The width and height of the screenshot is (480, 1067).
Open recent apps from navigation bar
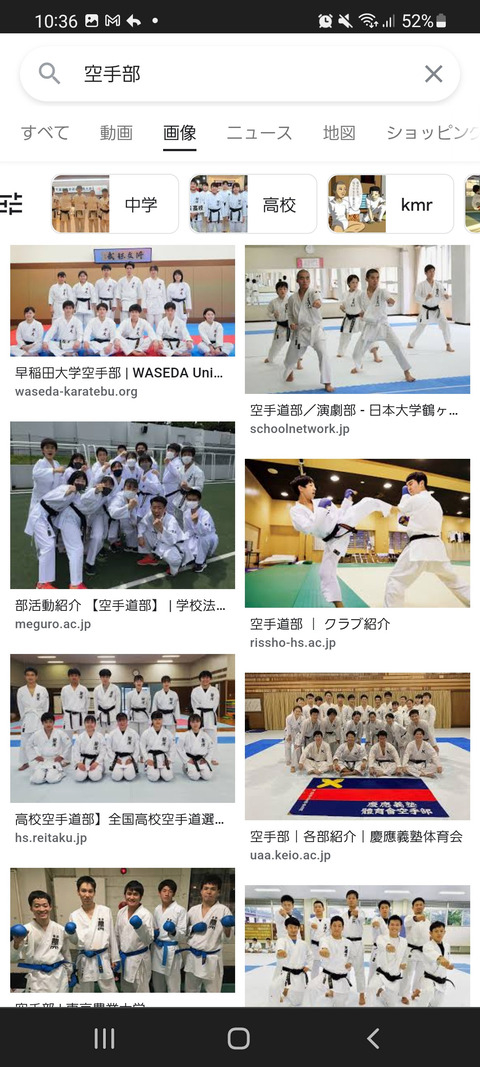[104, 1038]
